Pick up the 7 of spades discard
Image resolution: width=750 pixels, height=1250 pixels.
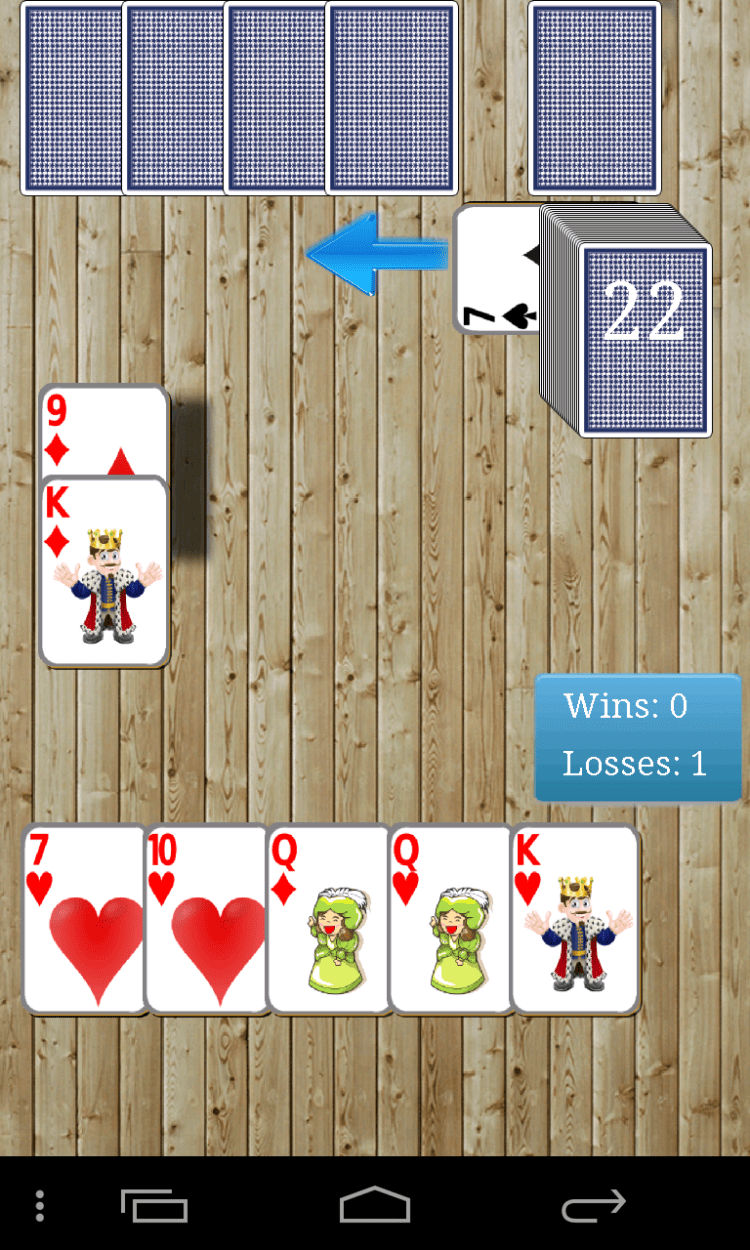point(497,270)
